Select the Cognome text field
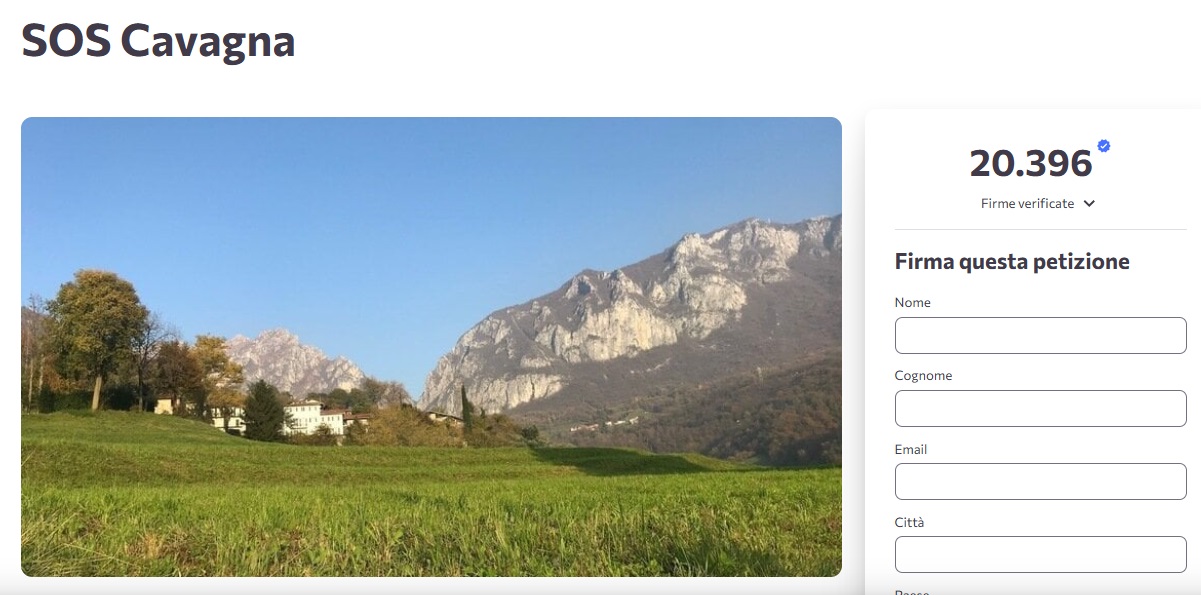The image size is (1201, 595). point(1040,409)
